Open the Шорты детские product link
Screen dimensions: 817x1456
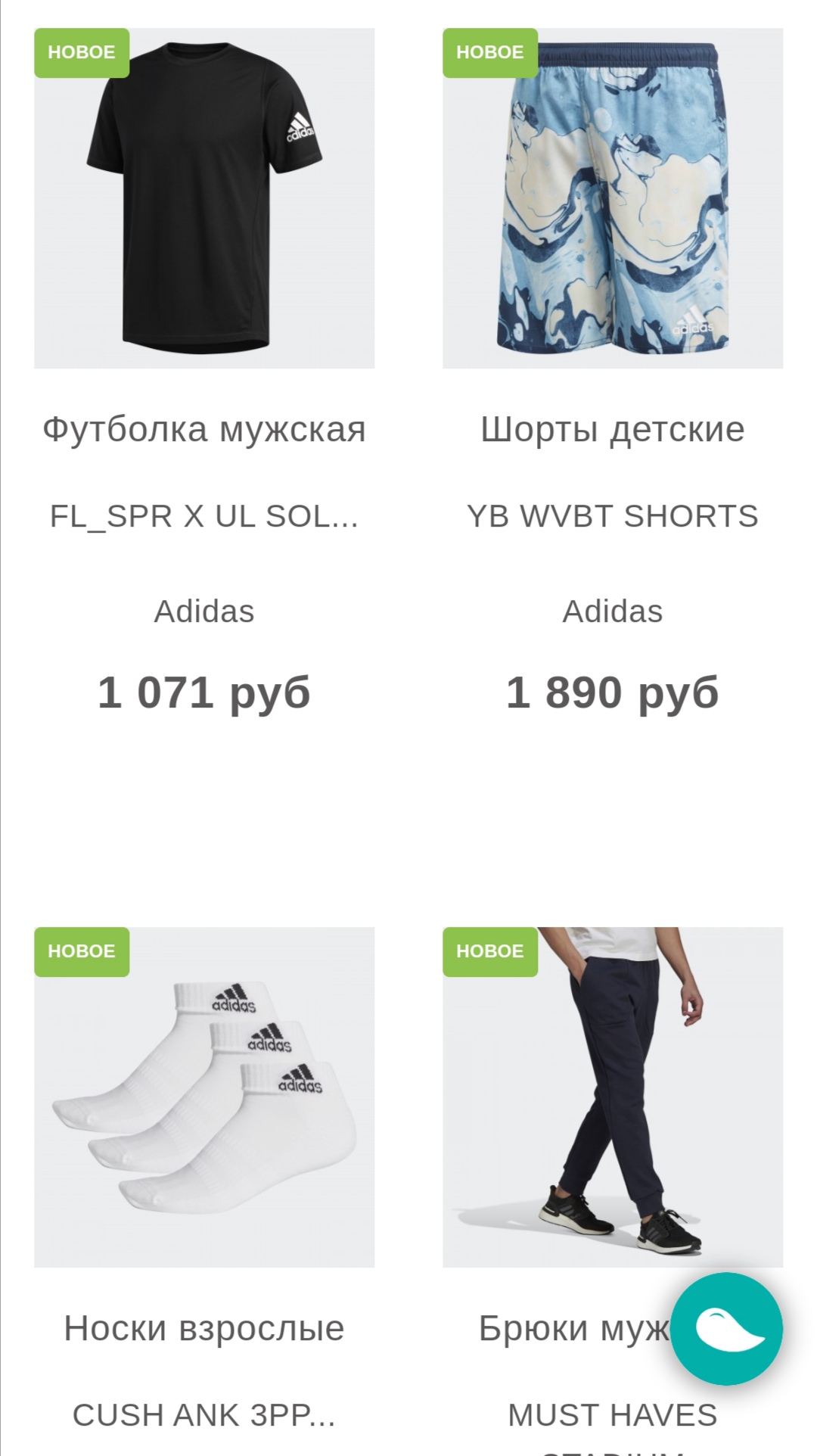(611, 428)
